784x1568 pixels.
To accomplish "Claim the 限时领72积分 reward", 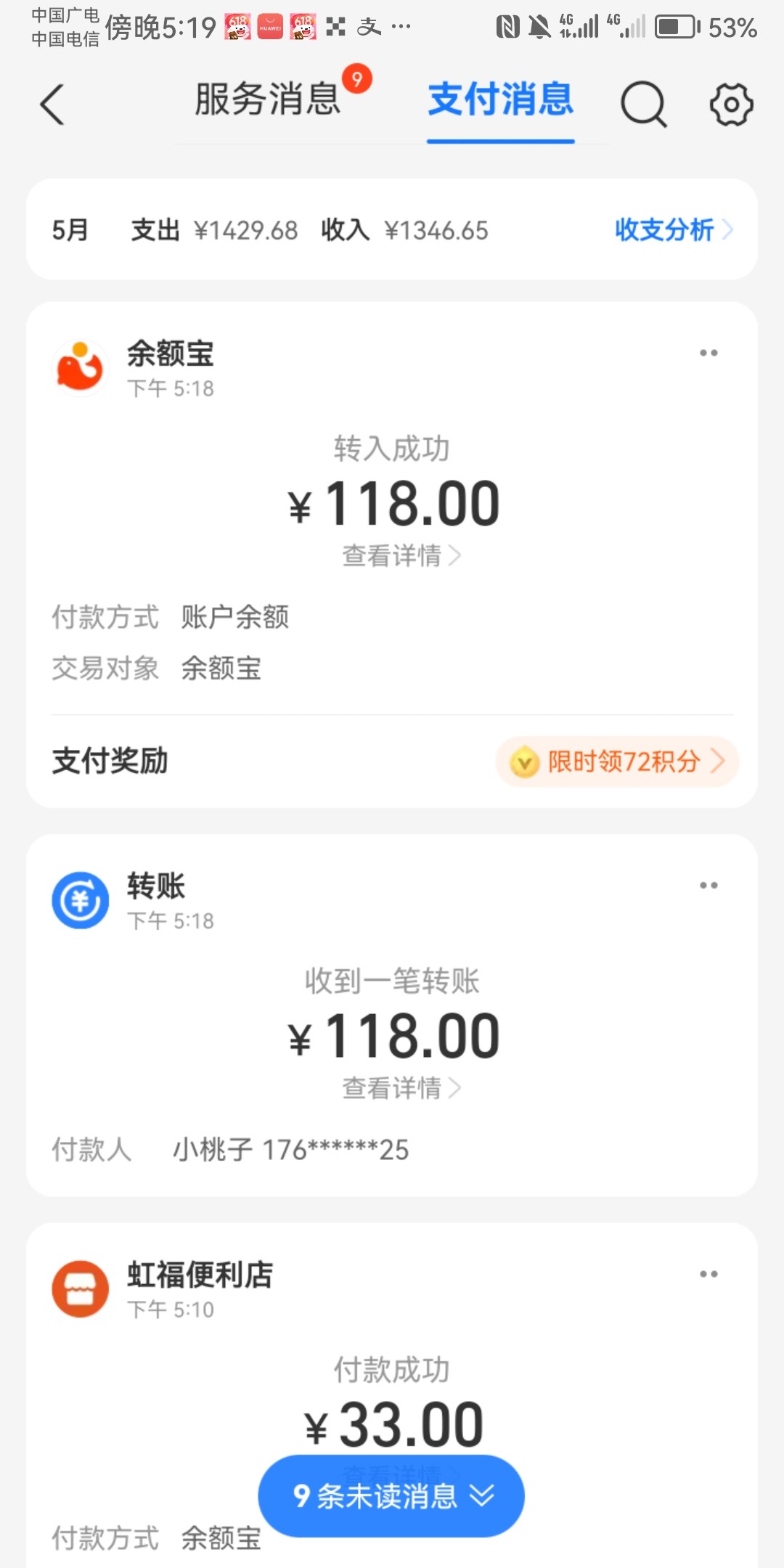I will coord(617,761).
